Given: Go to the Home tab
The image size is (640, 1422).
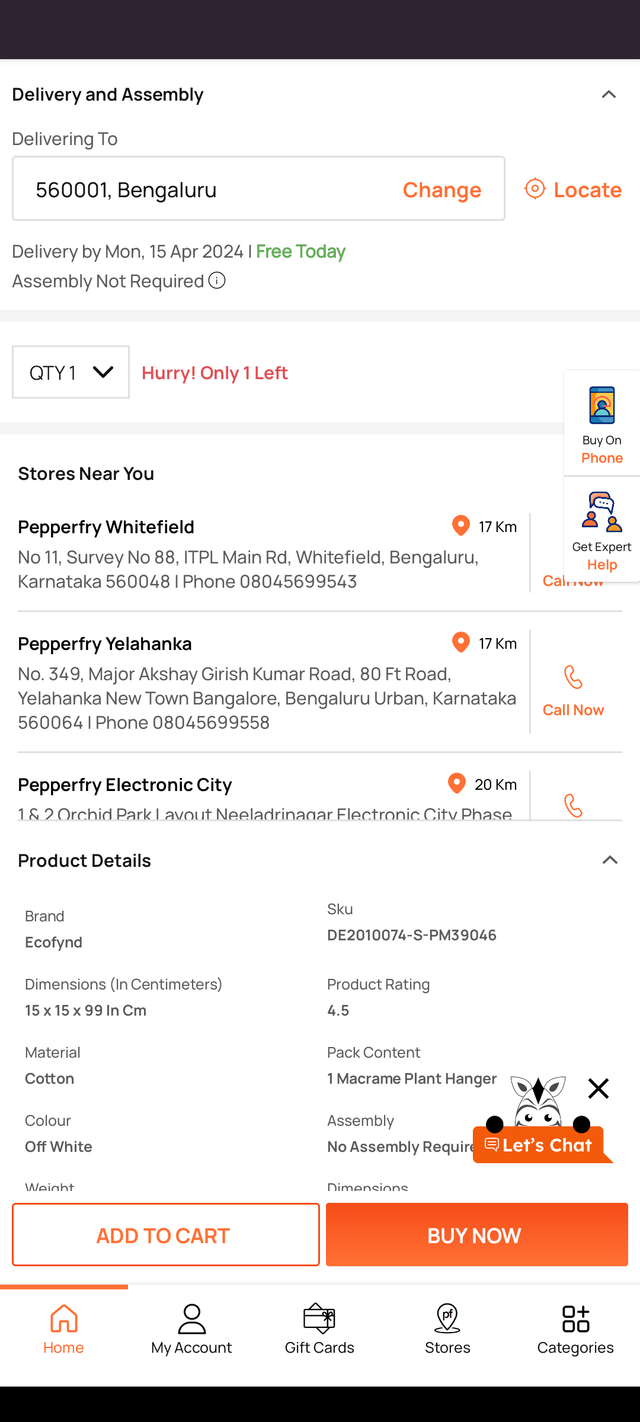Looking at the screenshot, I should click(63, 1330).
